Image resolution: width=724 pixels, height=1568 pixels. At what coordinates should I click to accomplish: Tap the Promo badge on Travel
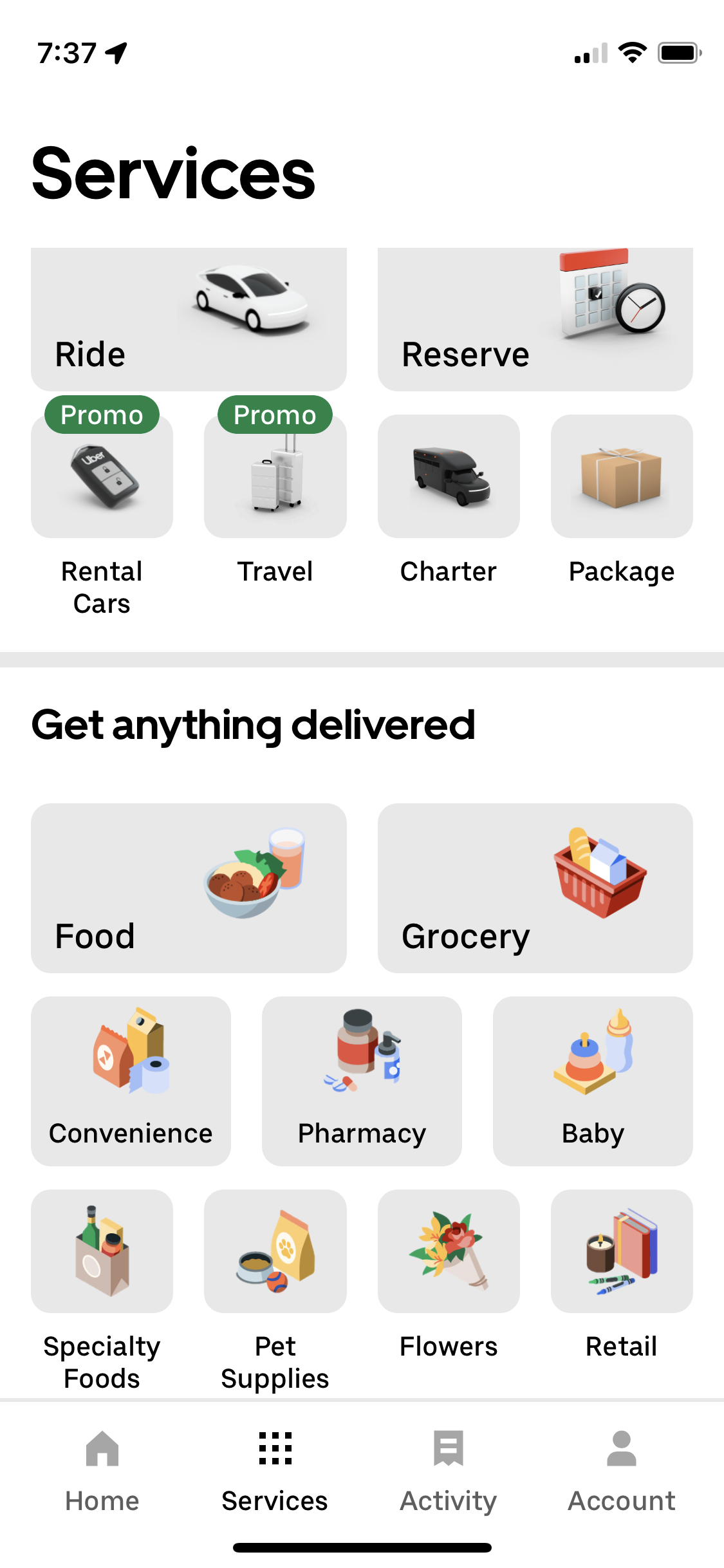(275, 415)
